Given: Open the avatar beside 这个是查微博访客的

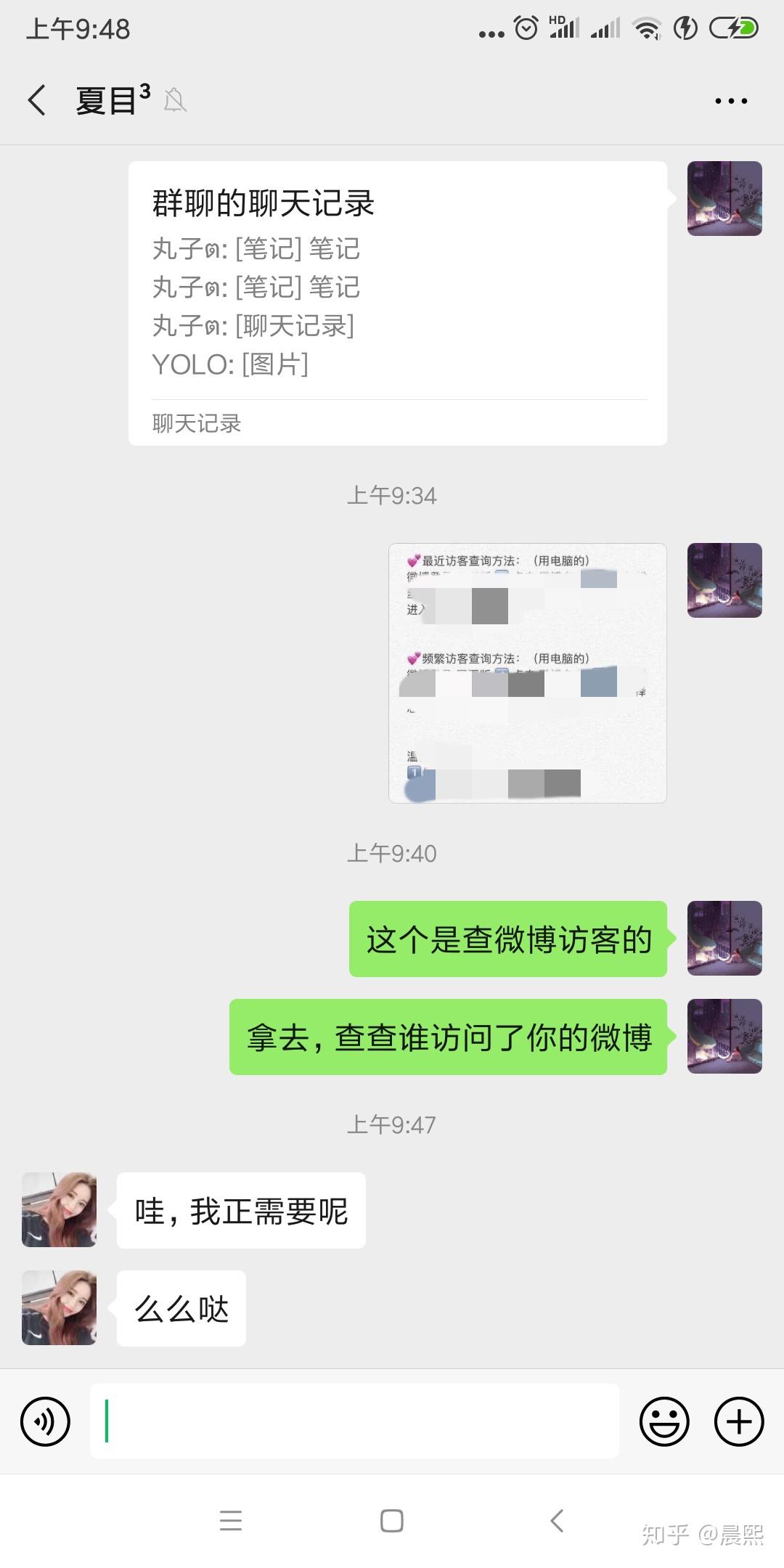Looking at the screenshot, I should [724, 938].
